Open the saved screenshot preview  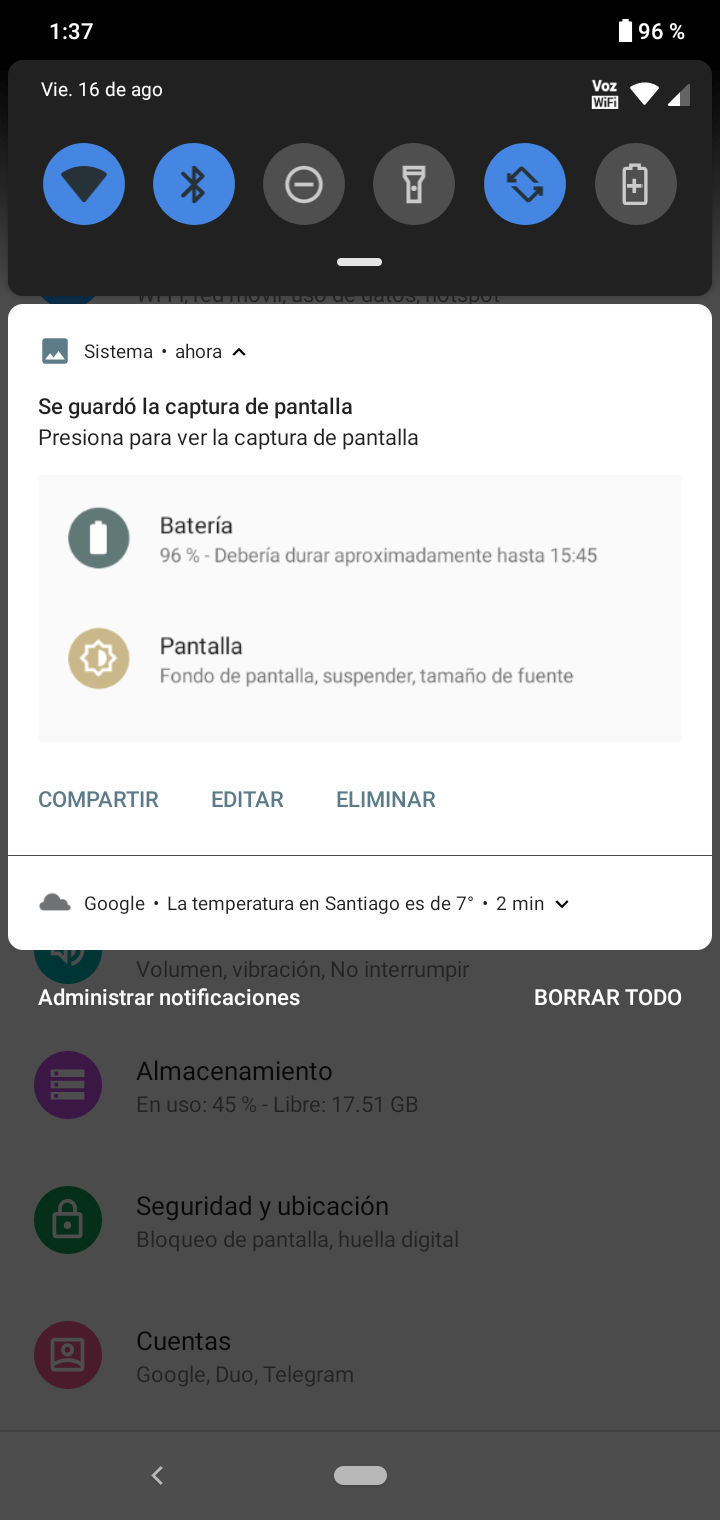coord(360,607)
